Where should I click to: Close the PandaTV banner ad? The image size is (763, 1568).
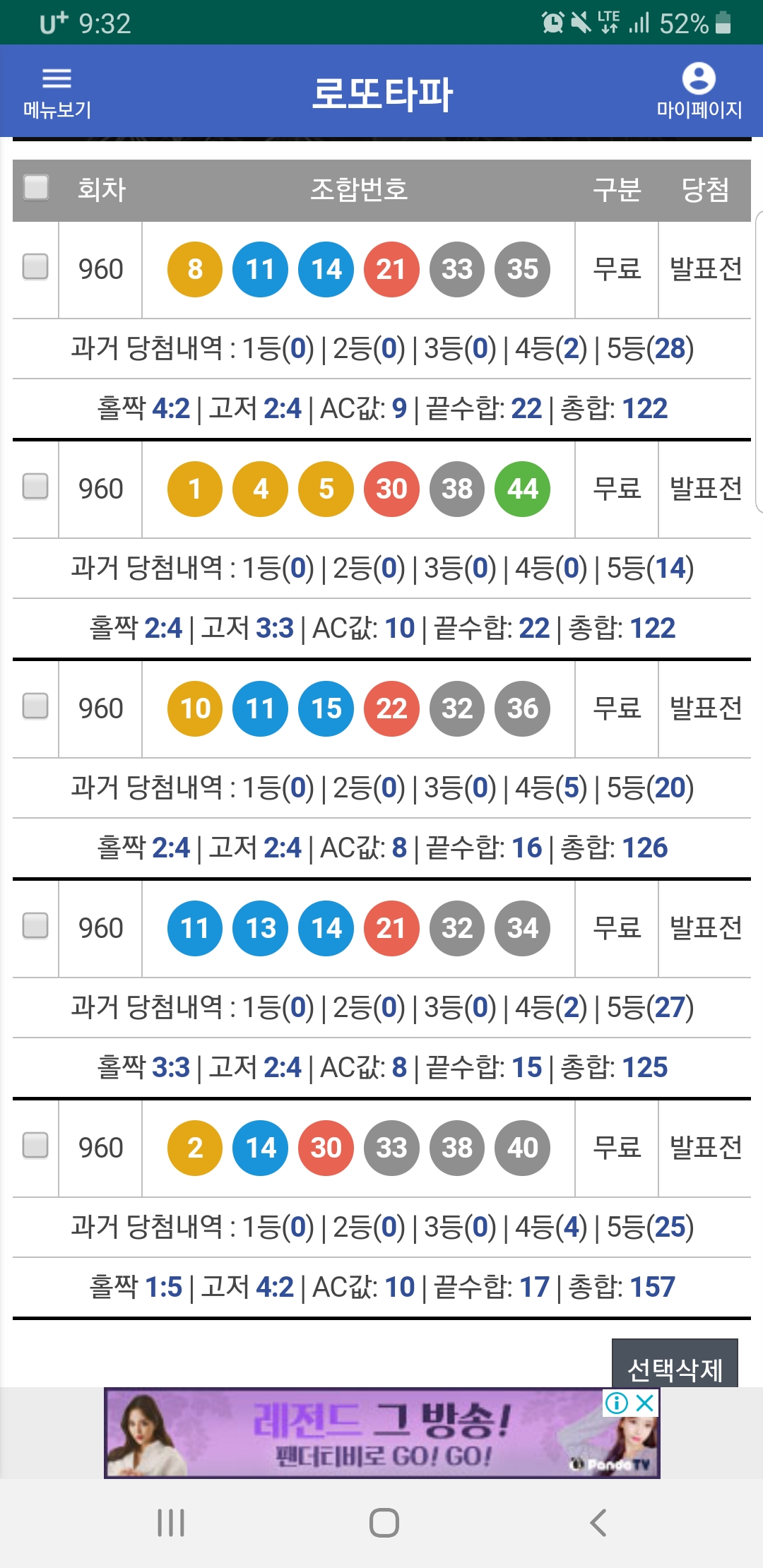[x=645, y=1403]
